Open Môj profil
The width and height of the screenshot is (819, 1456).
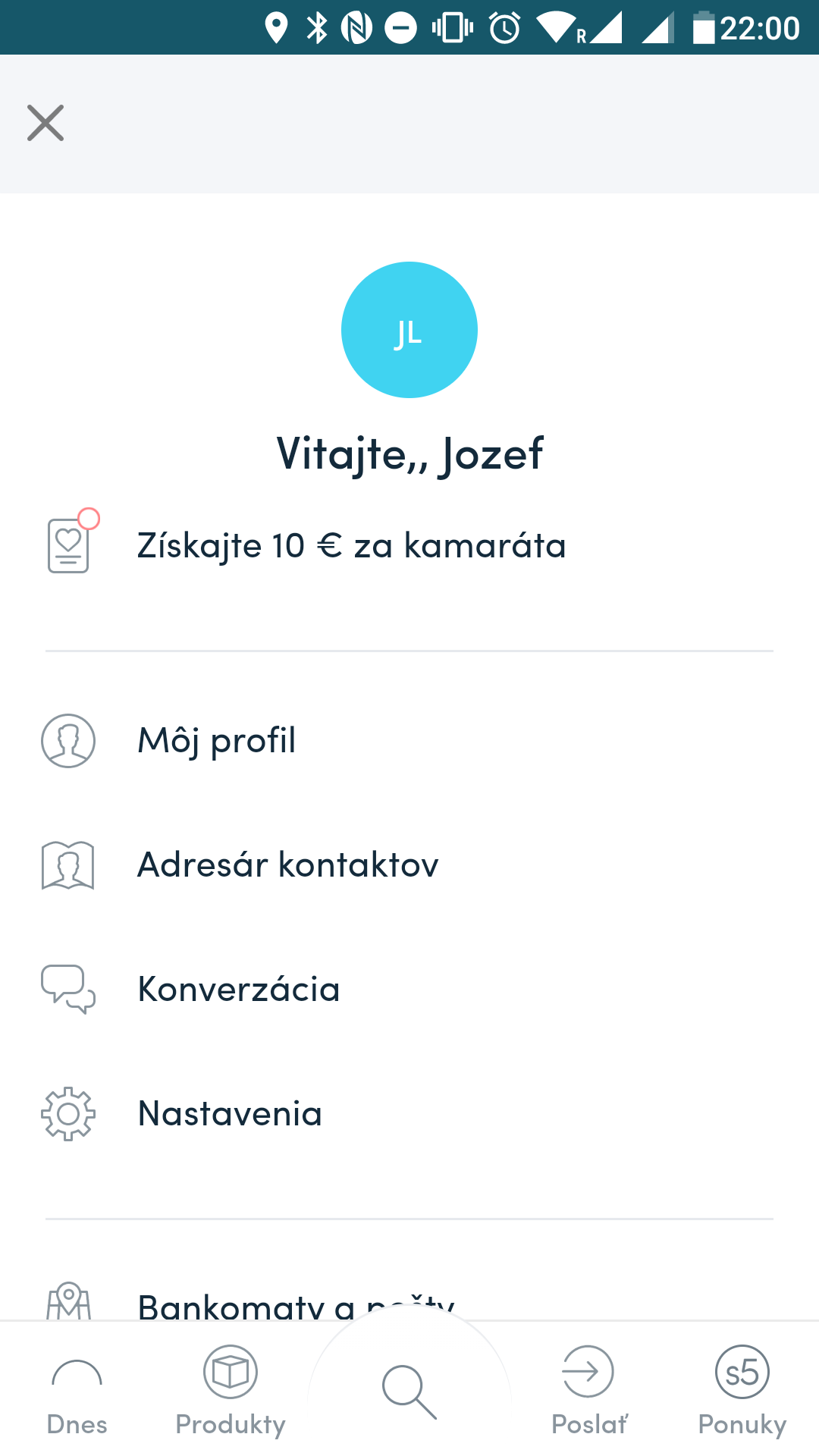point(409,740)
